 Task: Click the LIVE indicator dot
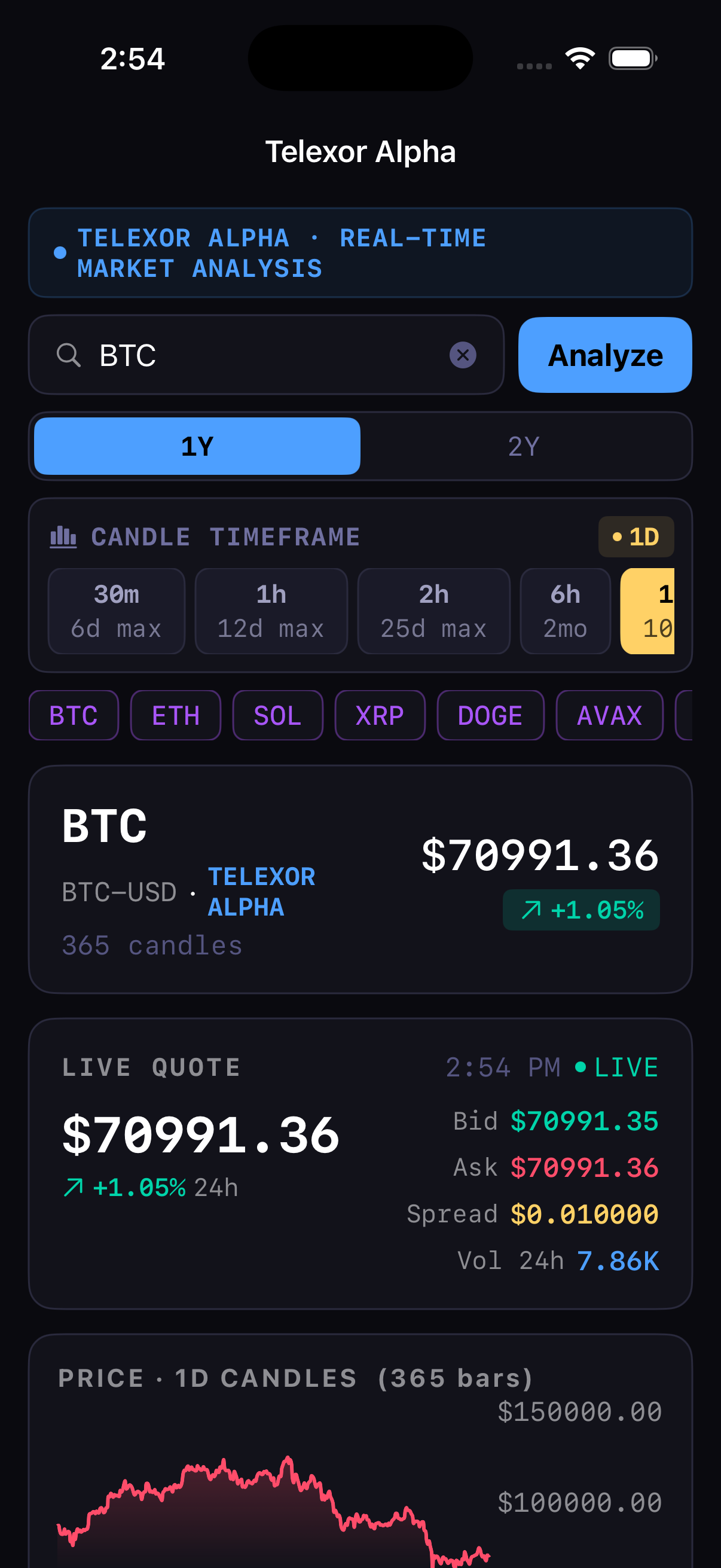[x=580, y=1067]
